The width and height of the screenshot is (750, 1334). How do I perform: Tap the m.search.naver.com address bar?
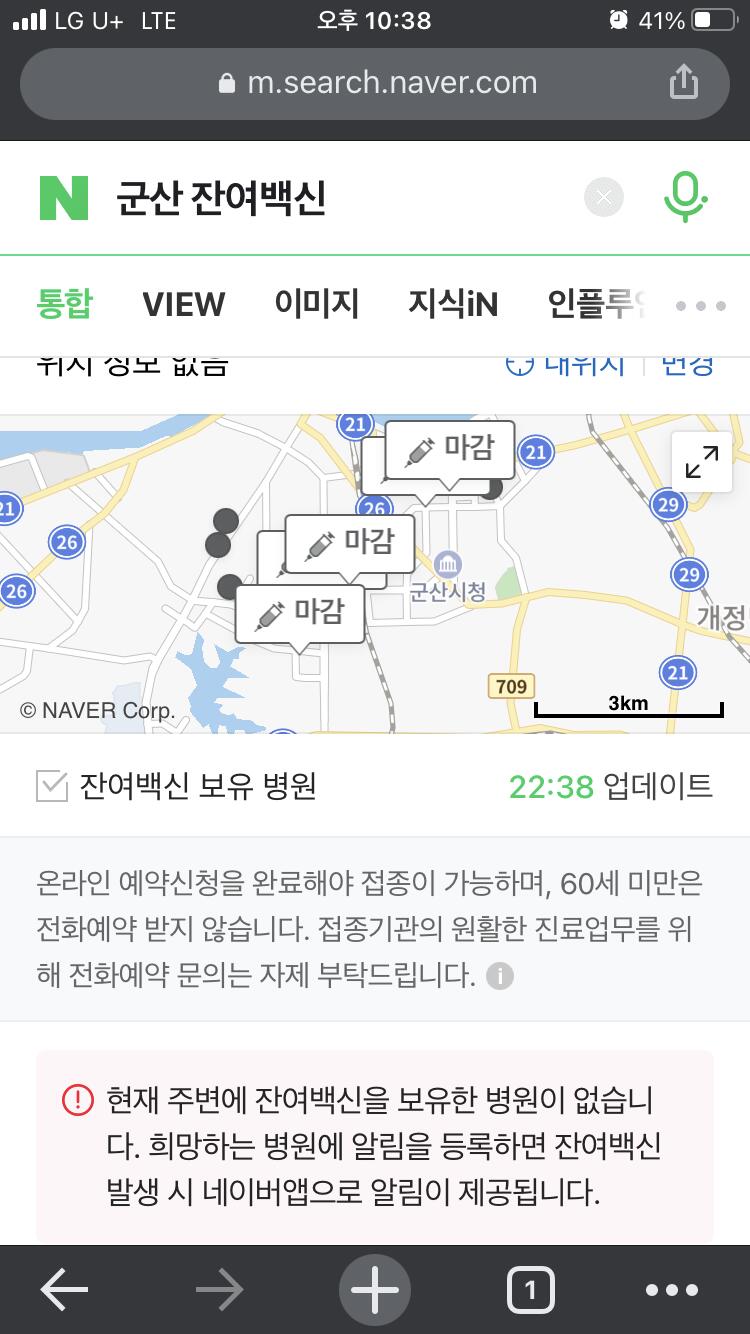[x=375, y=83]
